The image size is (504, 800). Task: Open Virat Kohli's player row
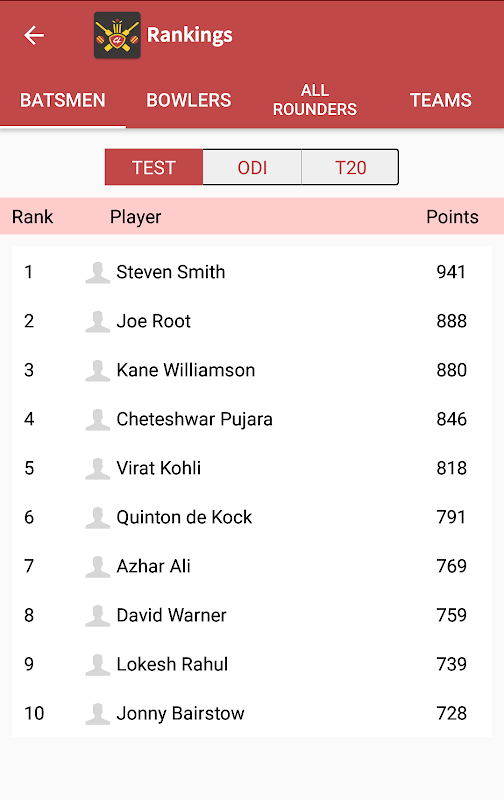(x=251, y=468)
